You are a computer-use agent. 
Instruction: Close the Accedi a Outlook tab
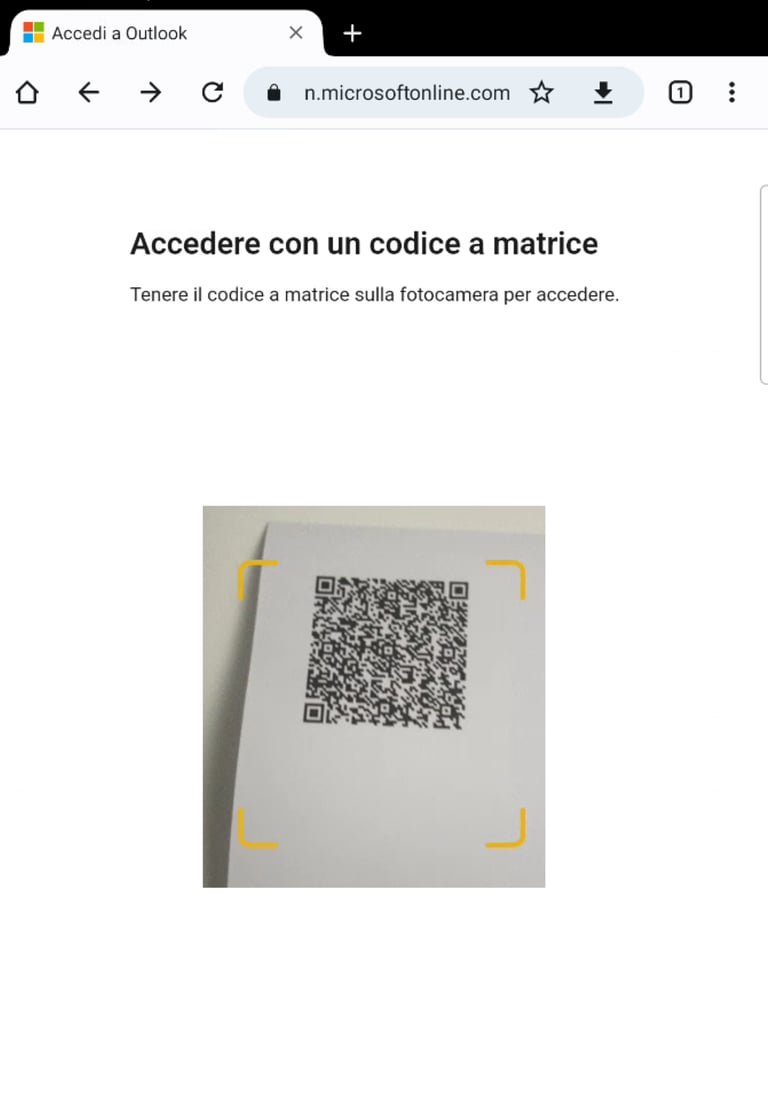(x=295, y=33)
